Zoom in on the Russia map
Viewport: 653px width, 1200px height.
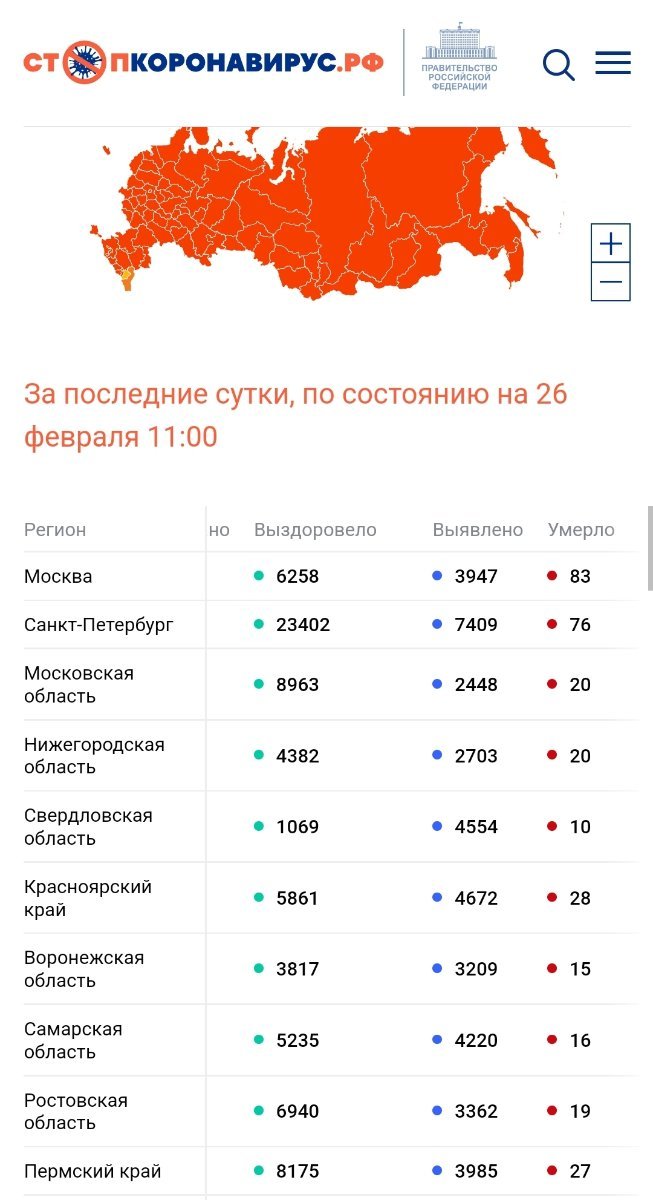click(611, 243)
